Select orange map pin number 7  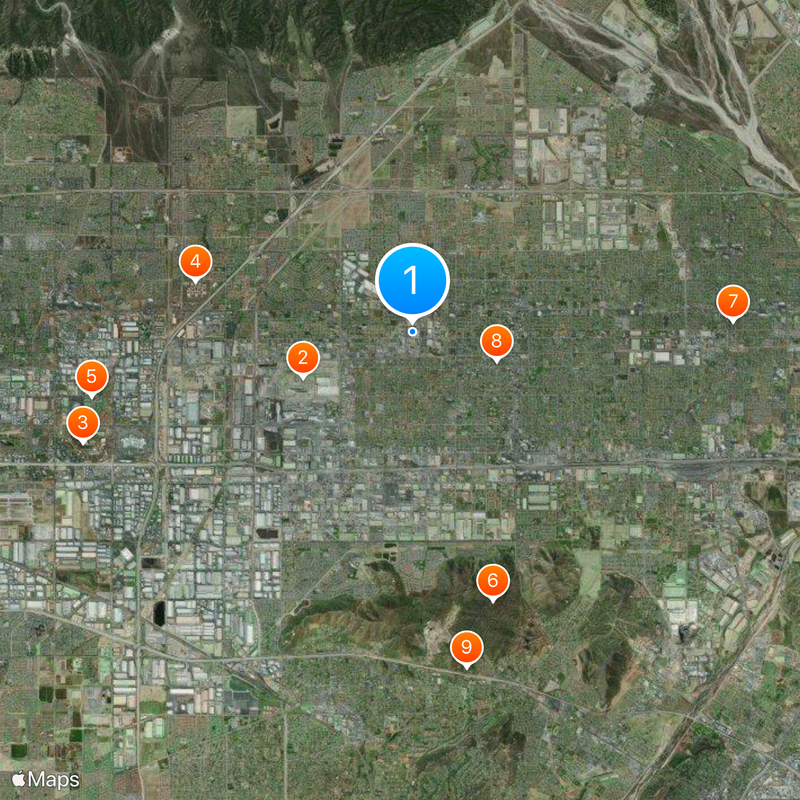tap(733, 301)
